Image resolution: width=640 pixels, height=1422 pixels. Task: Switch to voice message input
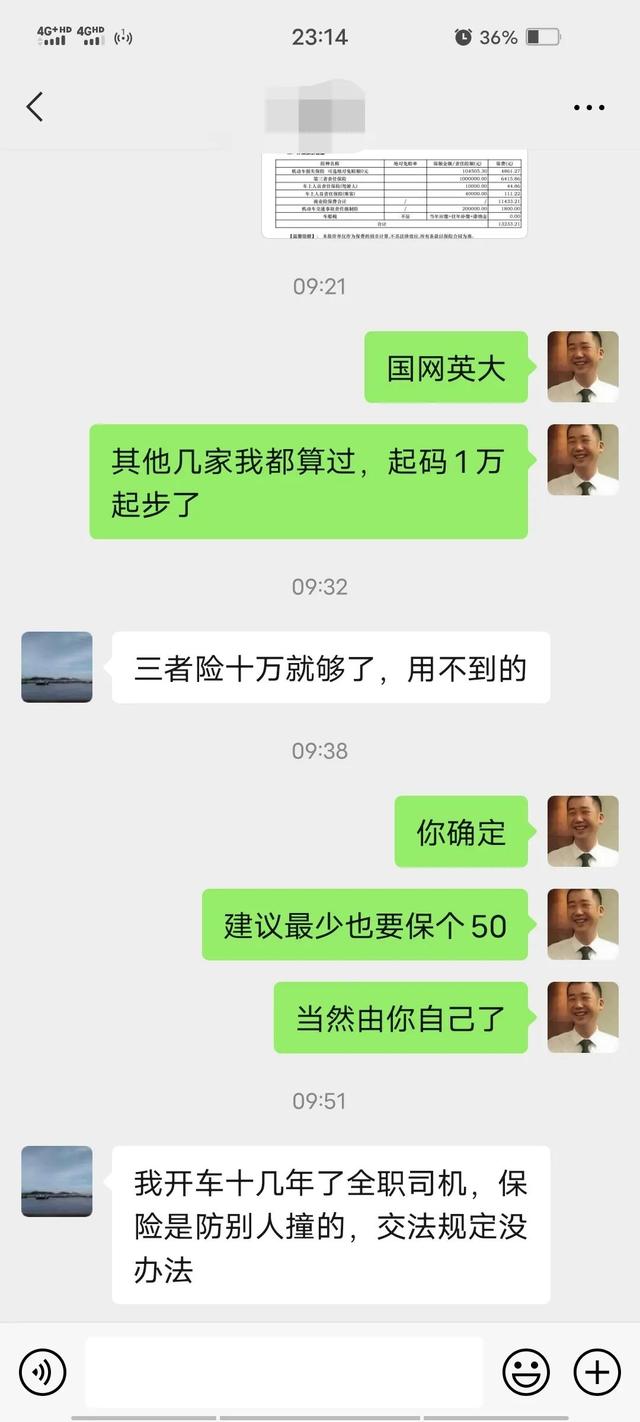[x=42, y=1371]
